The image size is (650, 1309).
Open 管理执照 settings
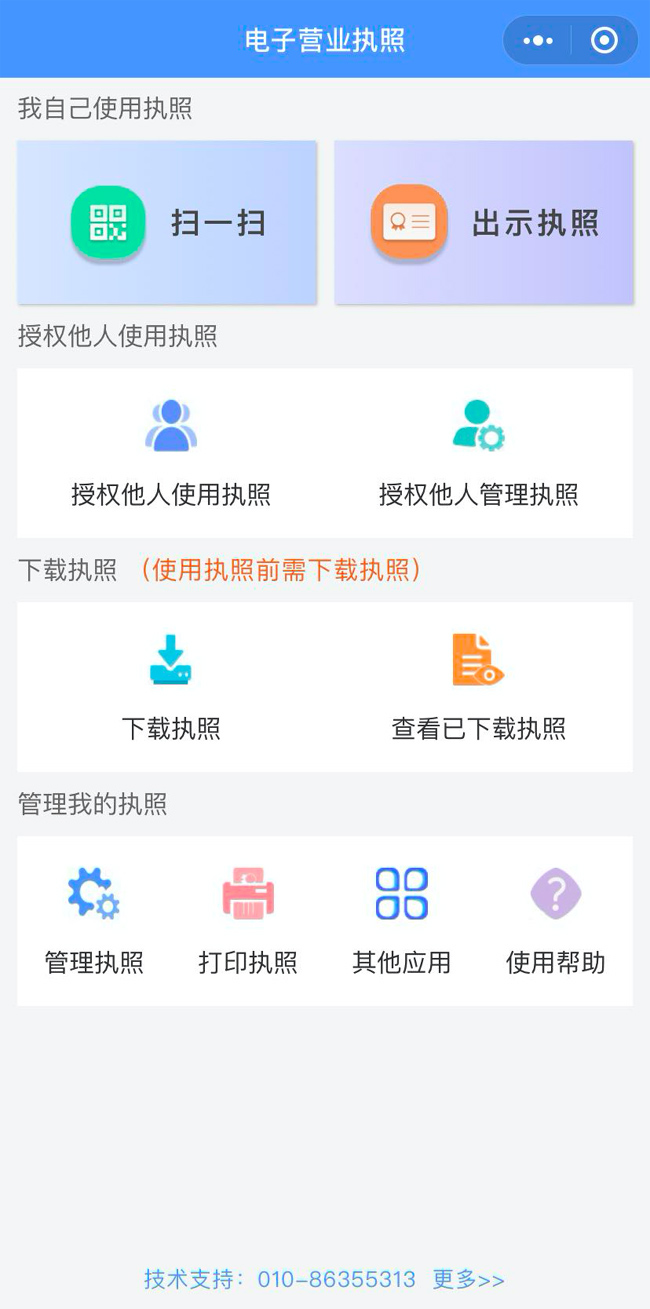[94, 921]
